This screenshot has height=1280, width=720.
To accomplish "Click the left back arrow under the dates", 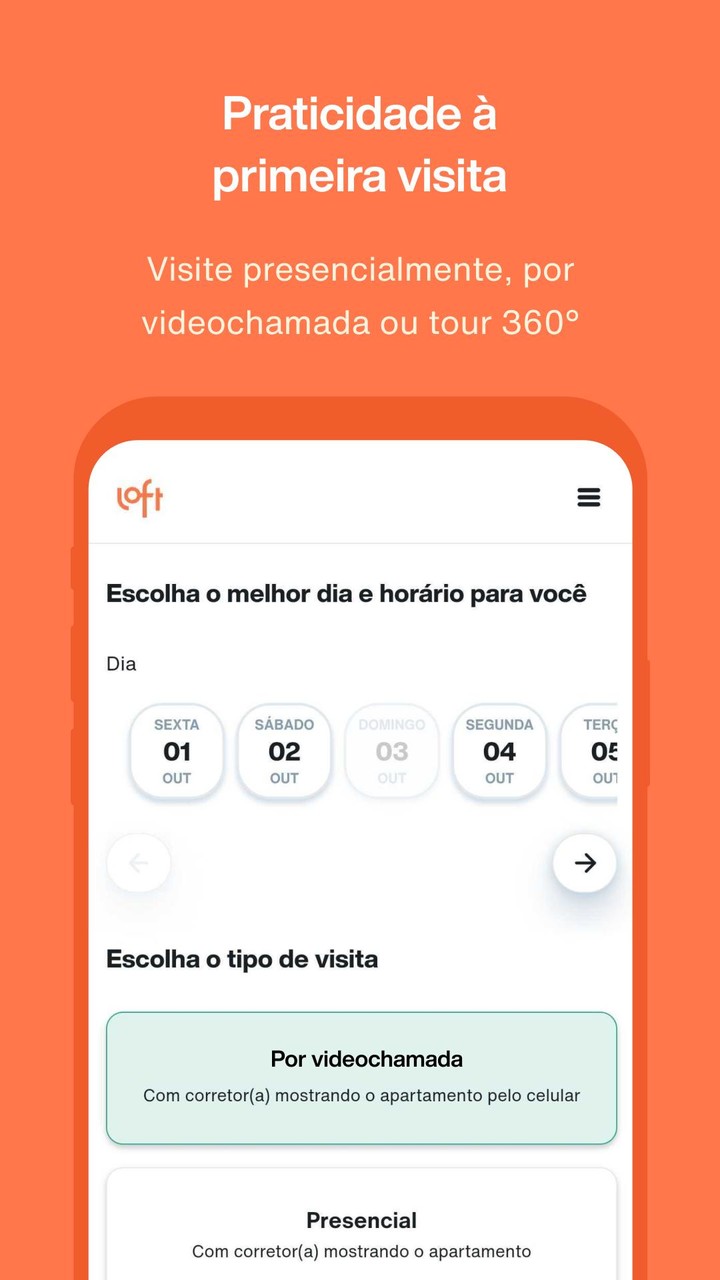I will coord(138,863).
